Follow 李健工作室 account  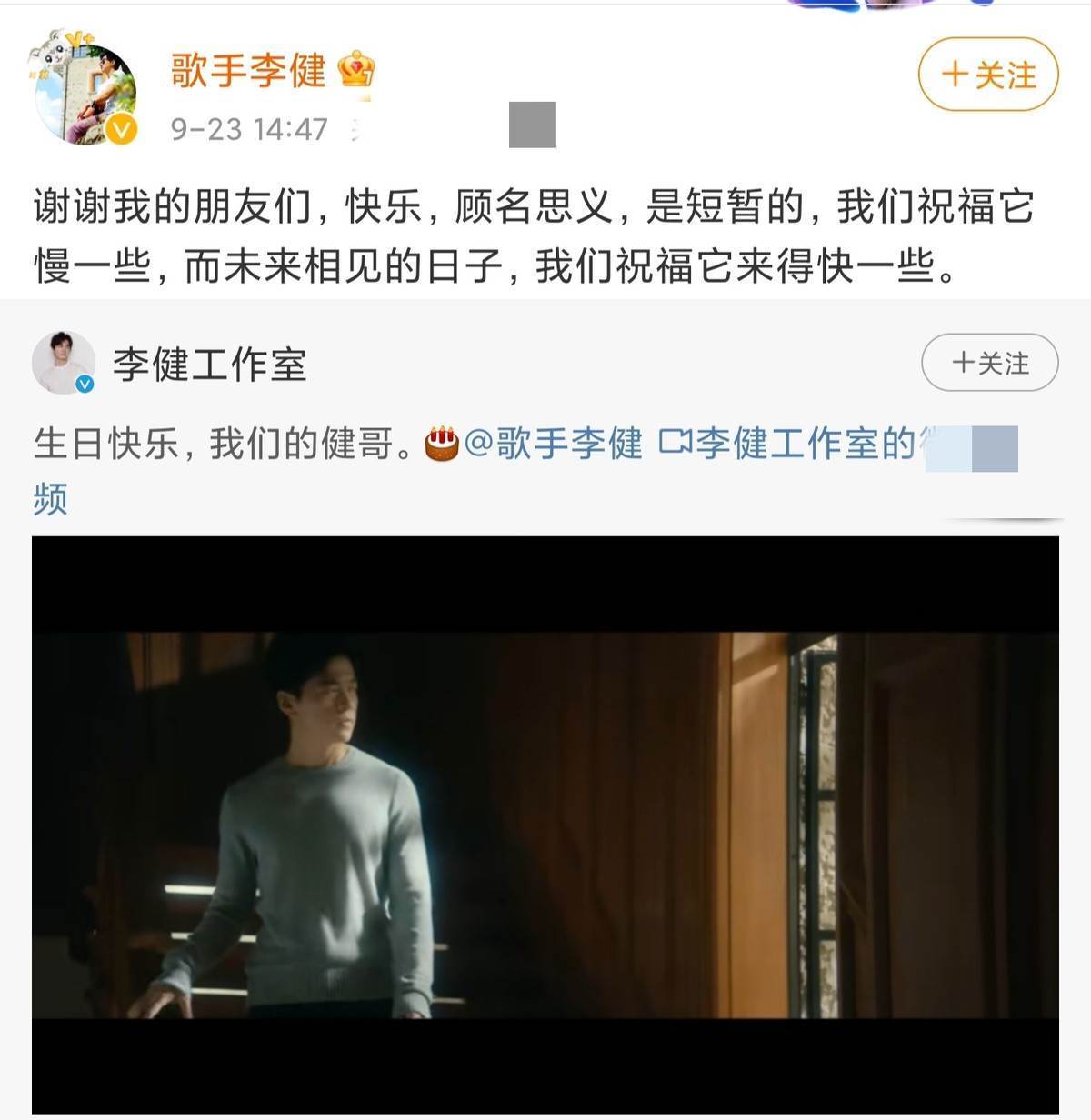[989, 364]
